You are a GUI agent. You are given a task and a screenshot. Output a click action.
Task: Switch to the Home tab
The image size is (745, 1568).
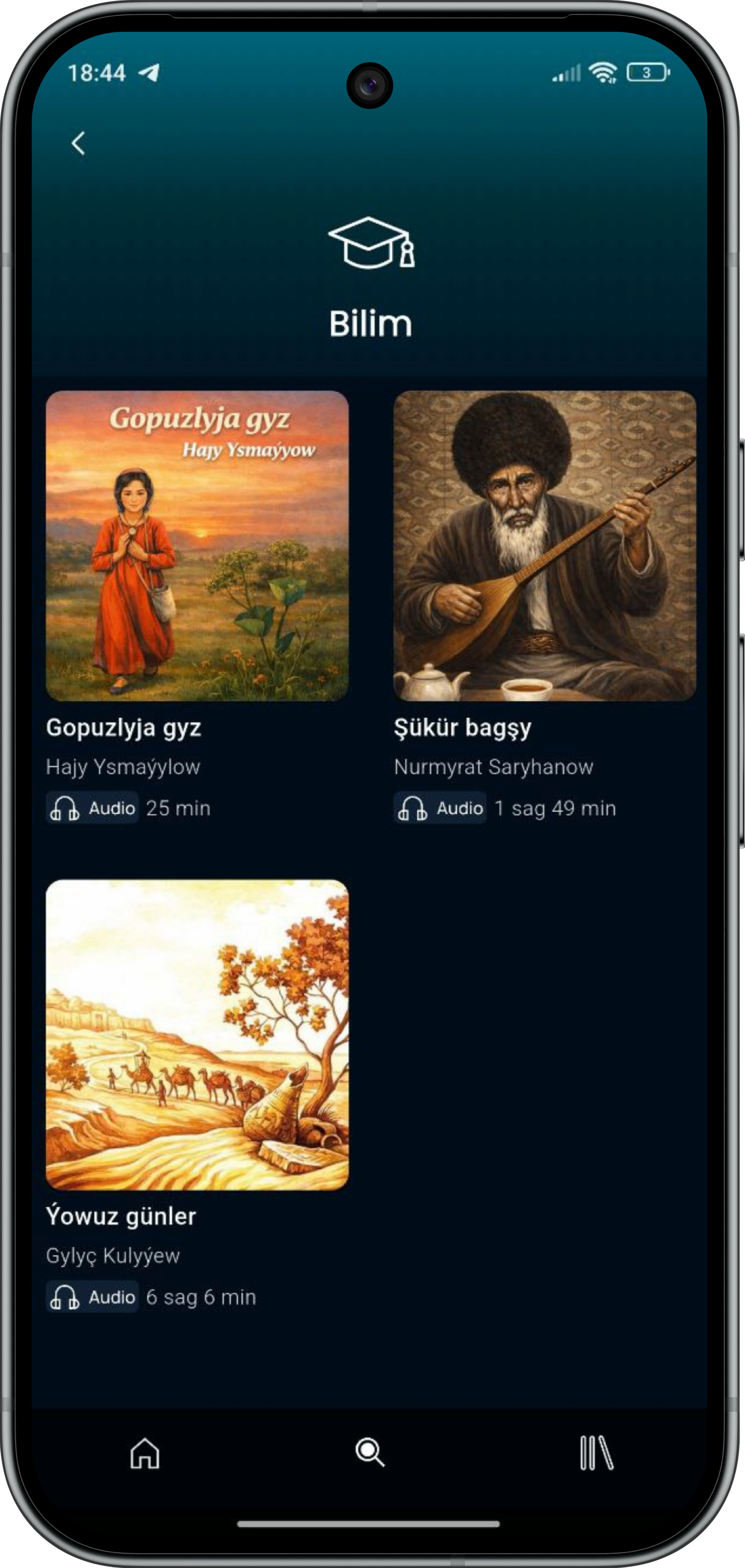(x=145, y=1453)
